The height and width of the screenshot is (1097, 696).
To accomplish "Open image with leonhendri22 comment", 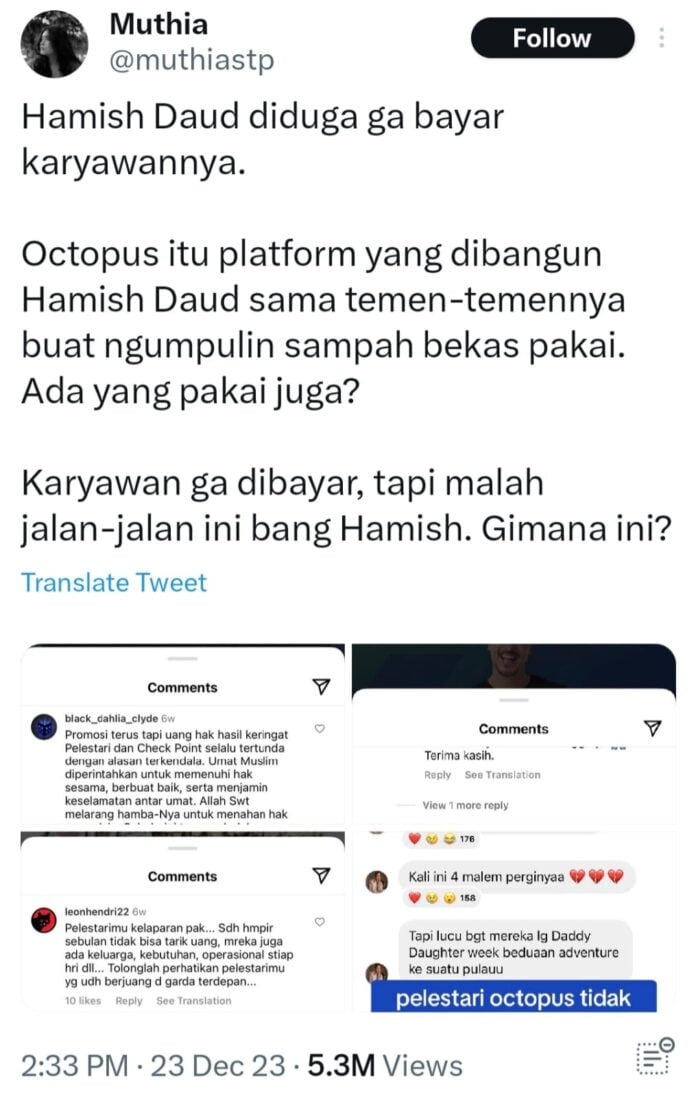I will 183,923.
